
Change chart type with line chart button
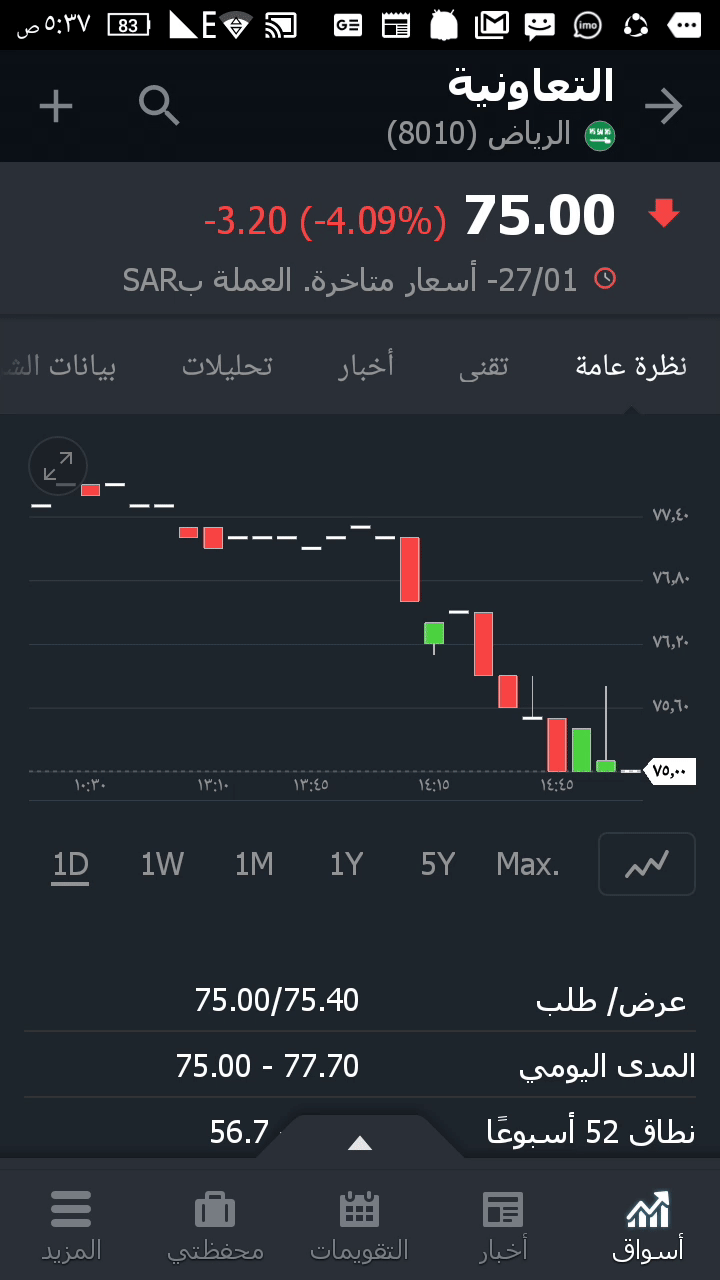[x=646, y=864]
